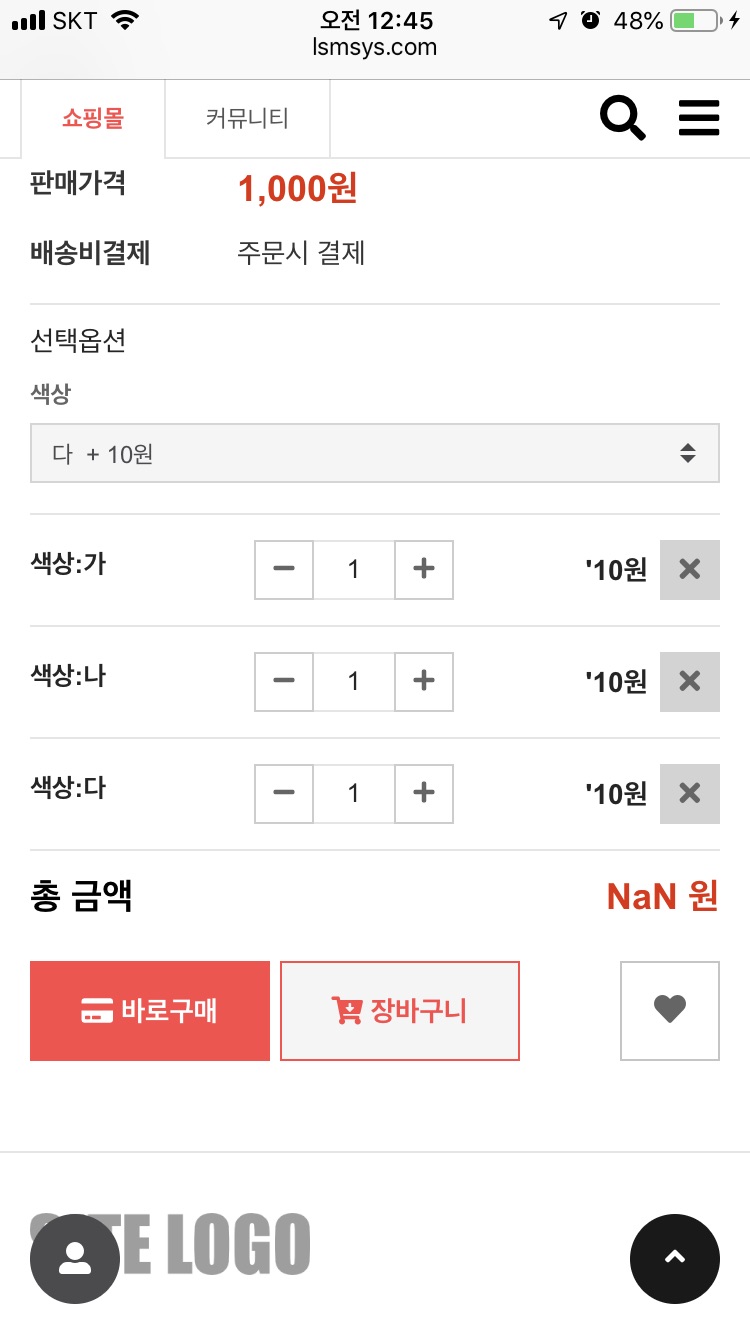The width and height of the screenshot is (750, 1334).
Task: Add product to wishlist heart
Action: [670, 1011]
